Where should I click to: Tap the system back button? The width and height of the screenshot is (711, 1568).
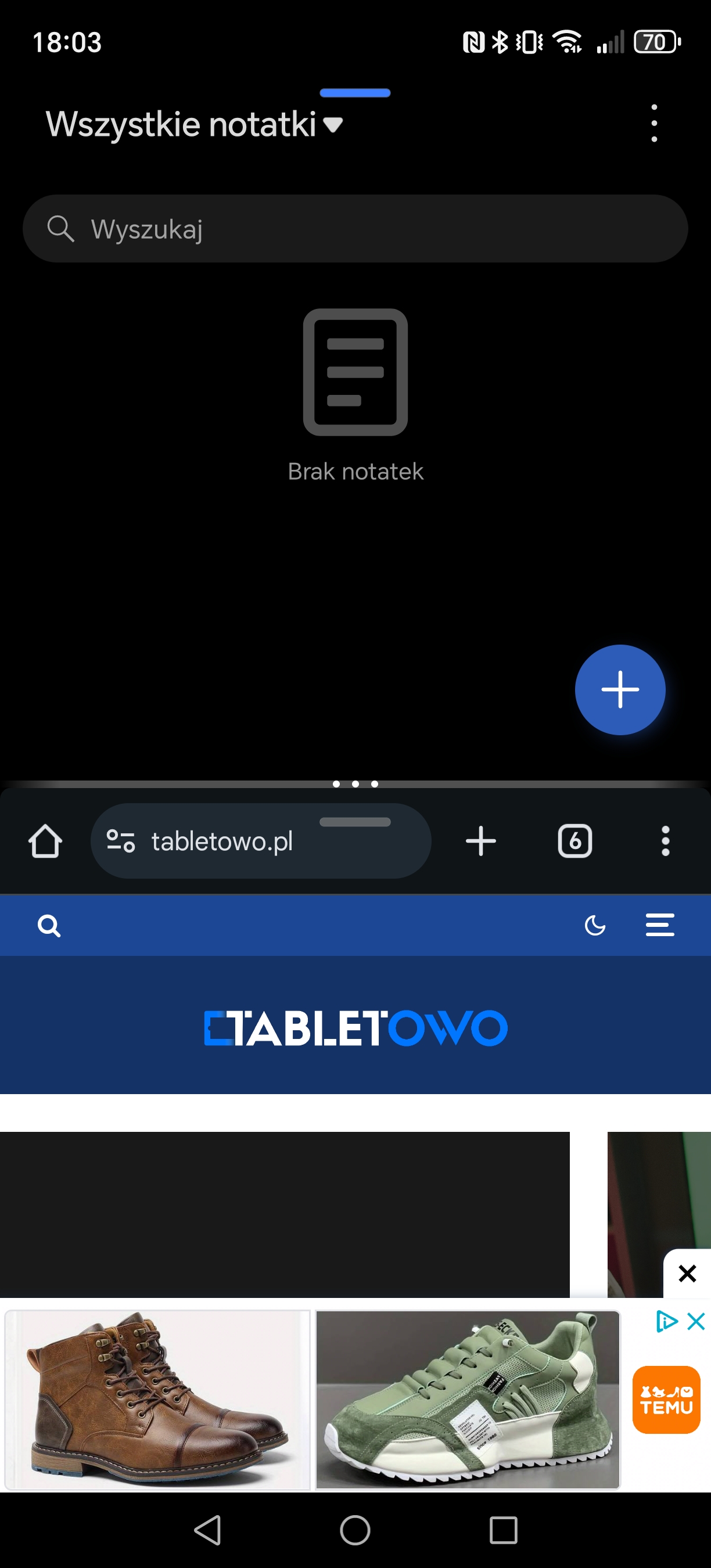[207, 1530]
